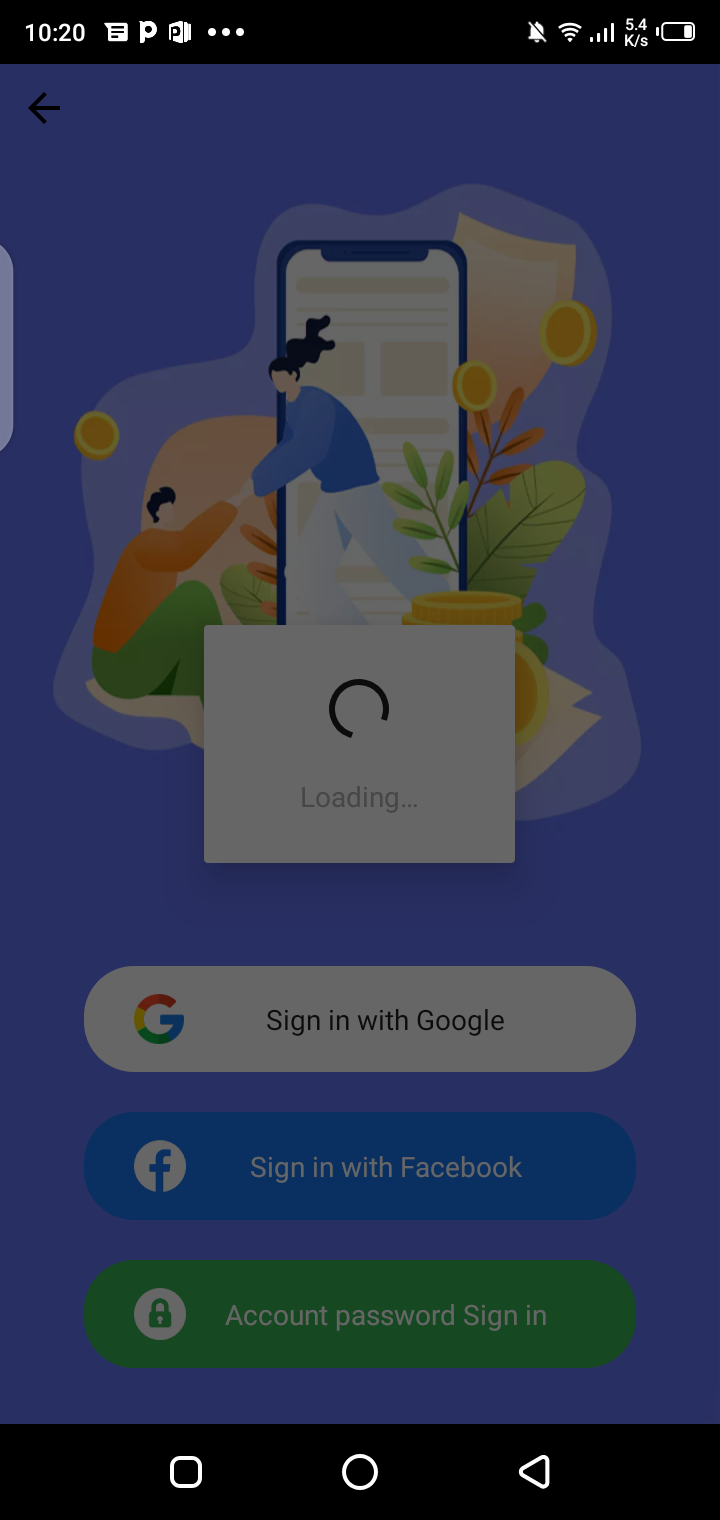Sign in with Google

360,1019
